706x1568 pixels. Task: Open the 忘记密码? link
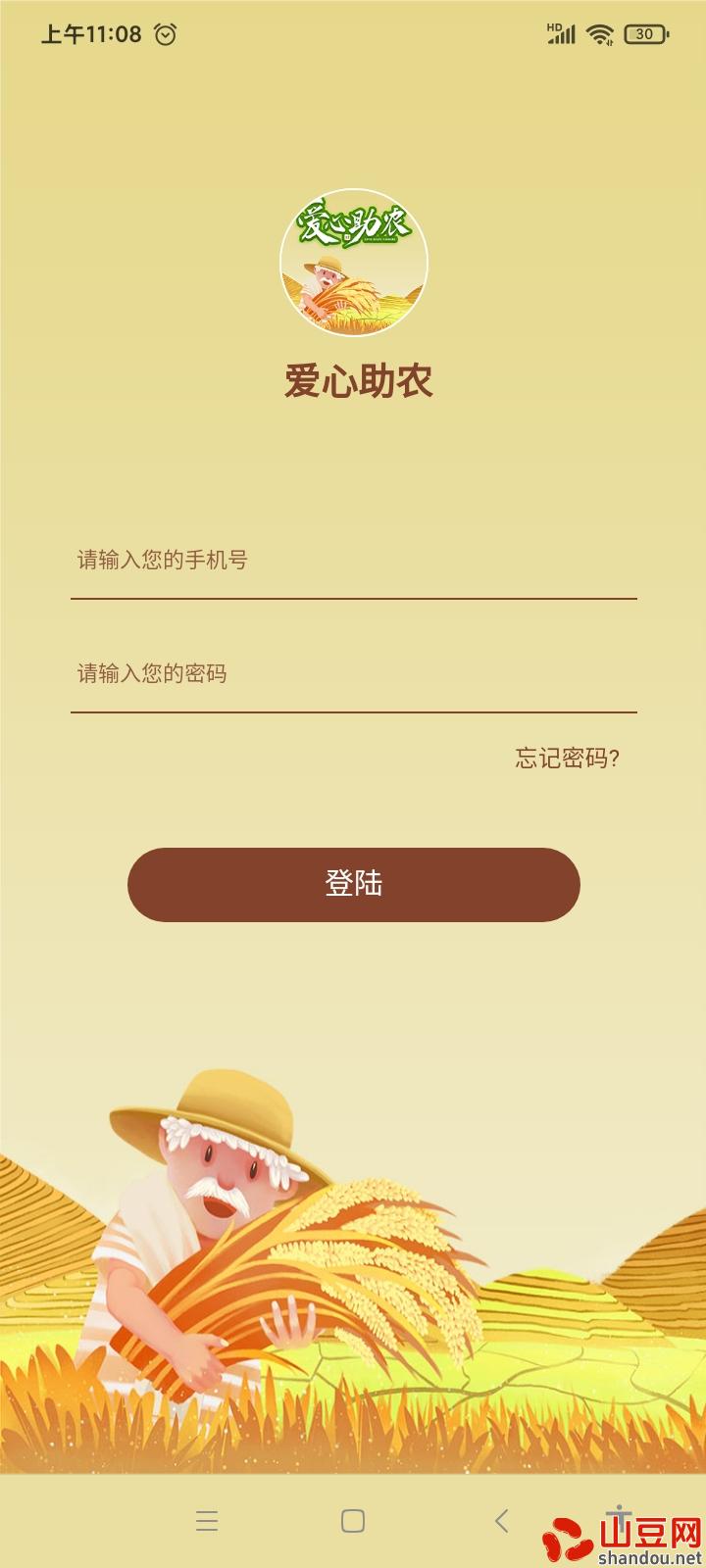click(567, 759)
